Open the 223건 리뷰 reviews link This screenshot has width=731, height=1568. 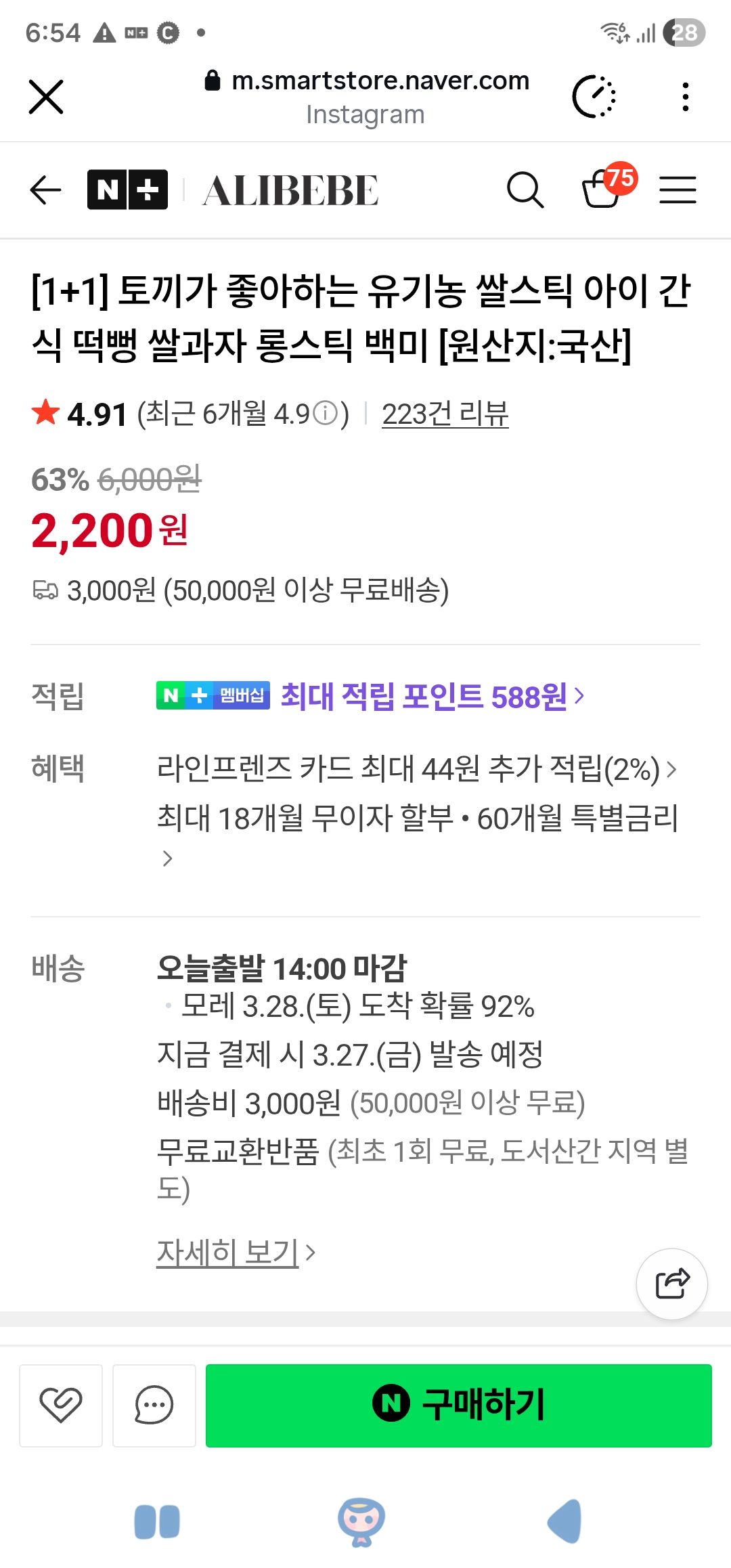click(x=445, y=414)
